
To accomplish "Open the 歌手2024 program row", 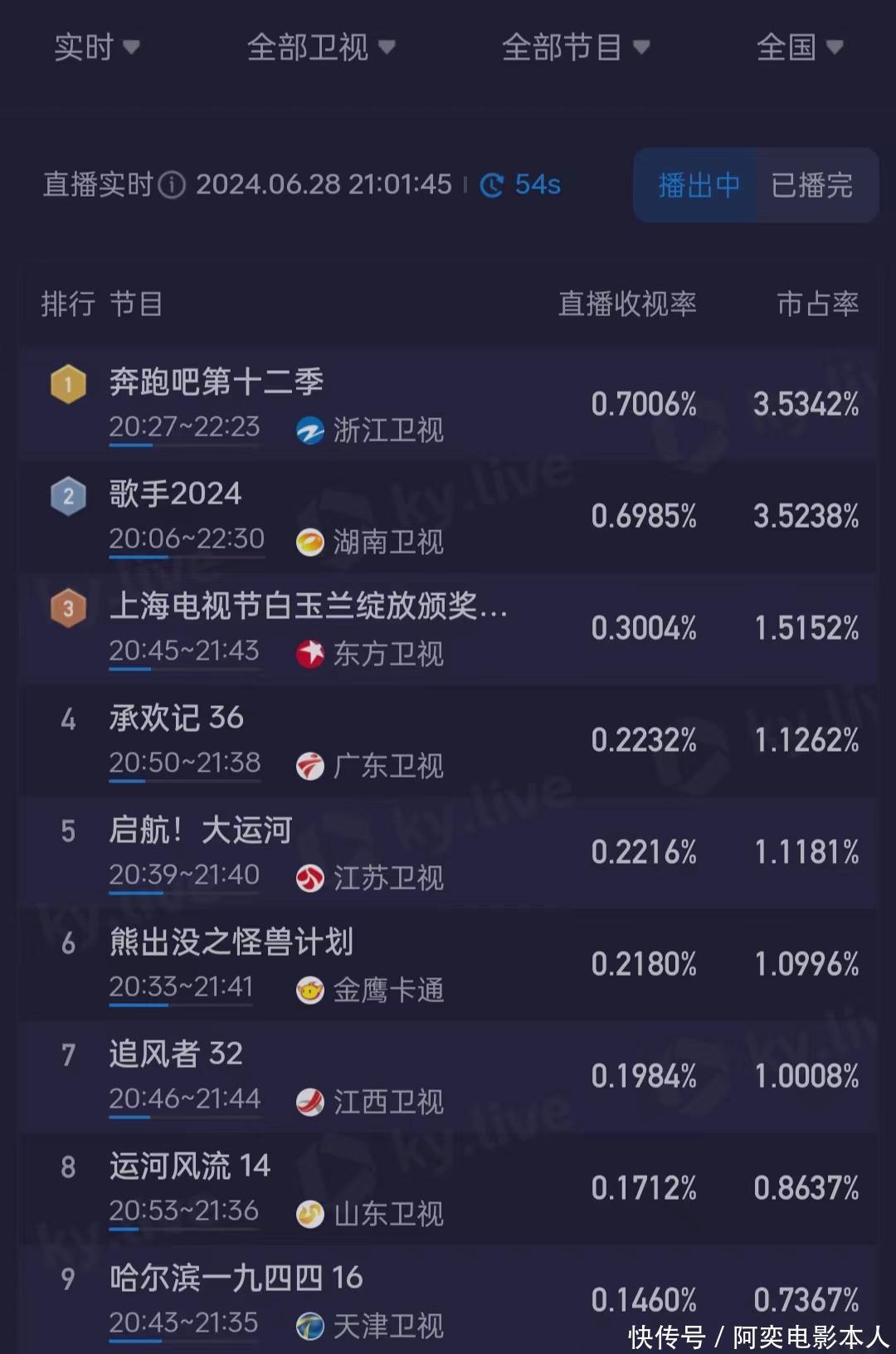I will coord(448,516).
